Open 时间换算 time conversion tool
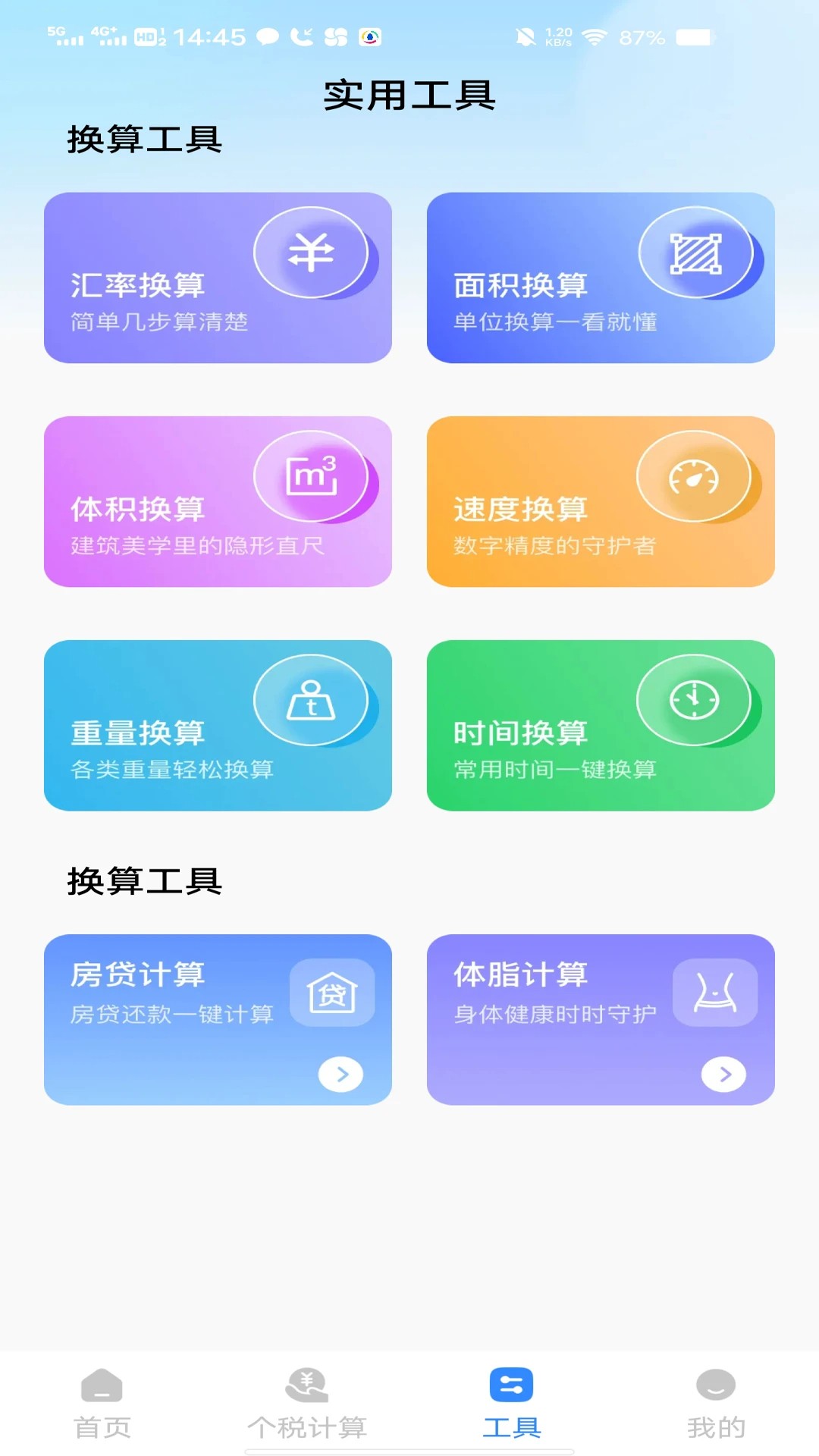Viewport: 819px width, 1456px height. pos(601,725)
